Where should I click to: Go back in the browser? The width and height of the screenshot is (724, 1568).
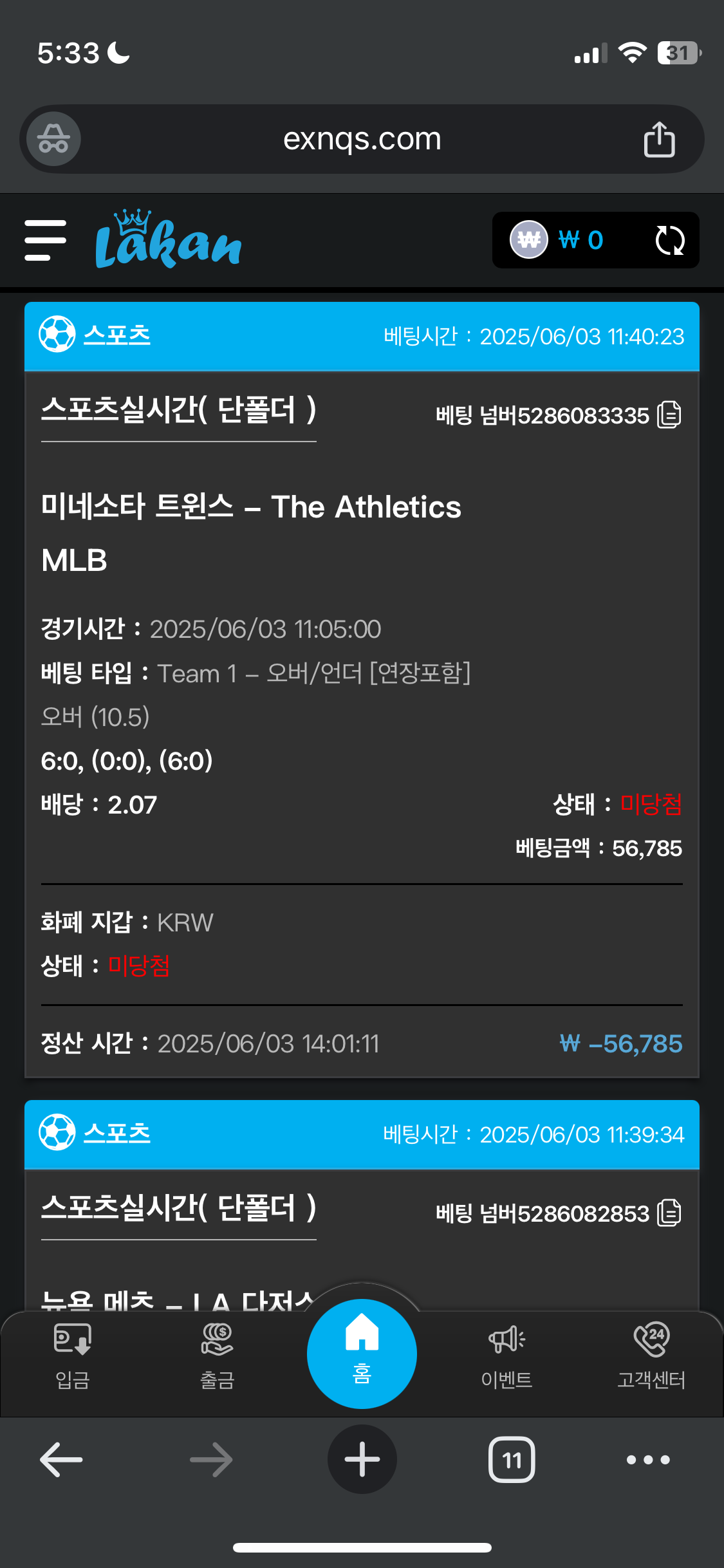(61, 1459)
